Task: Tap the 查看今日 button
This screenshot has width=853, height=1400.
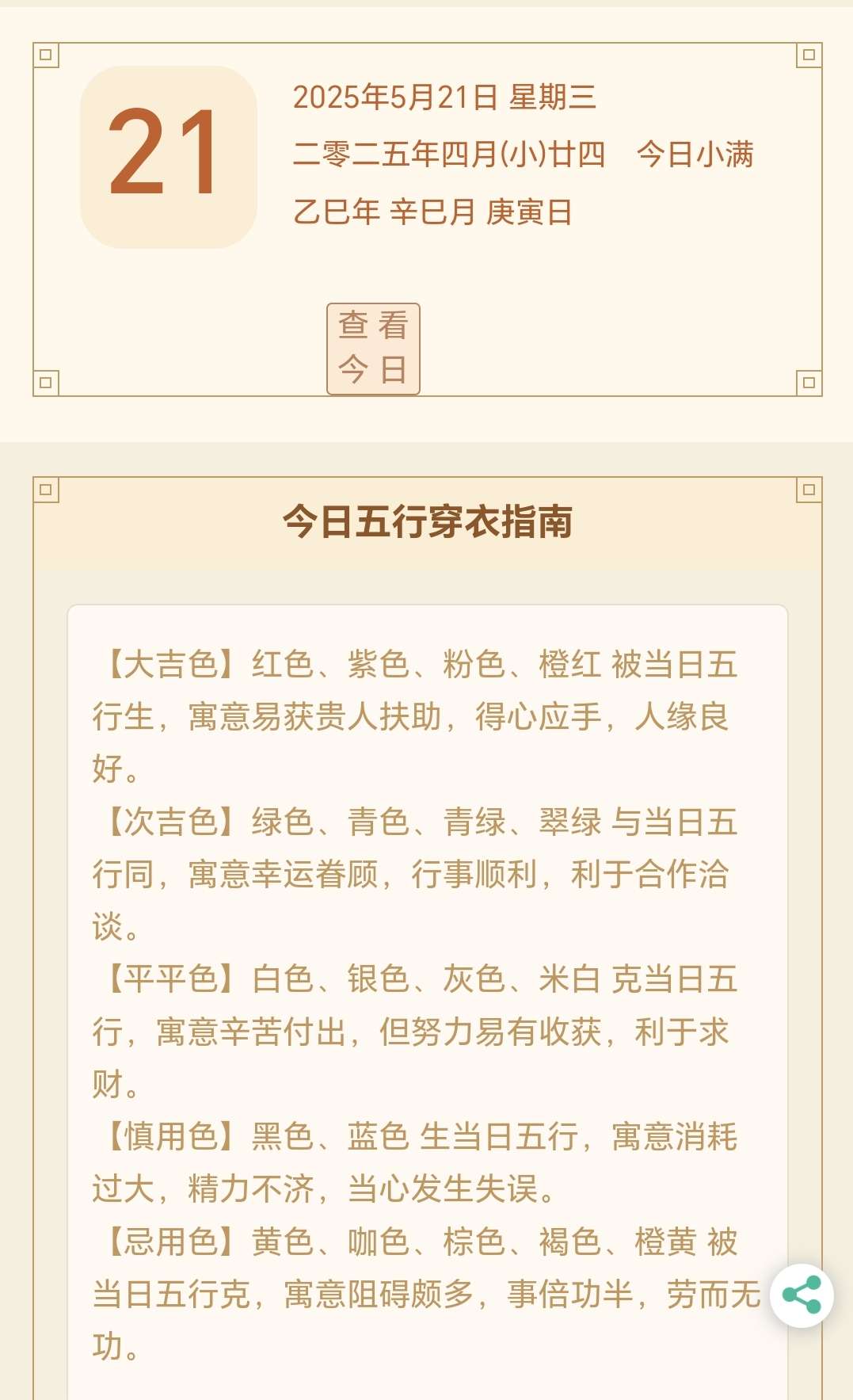Action: pyautogui.click(x=373, y=349)
